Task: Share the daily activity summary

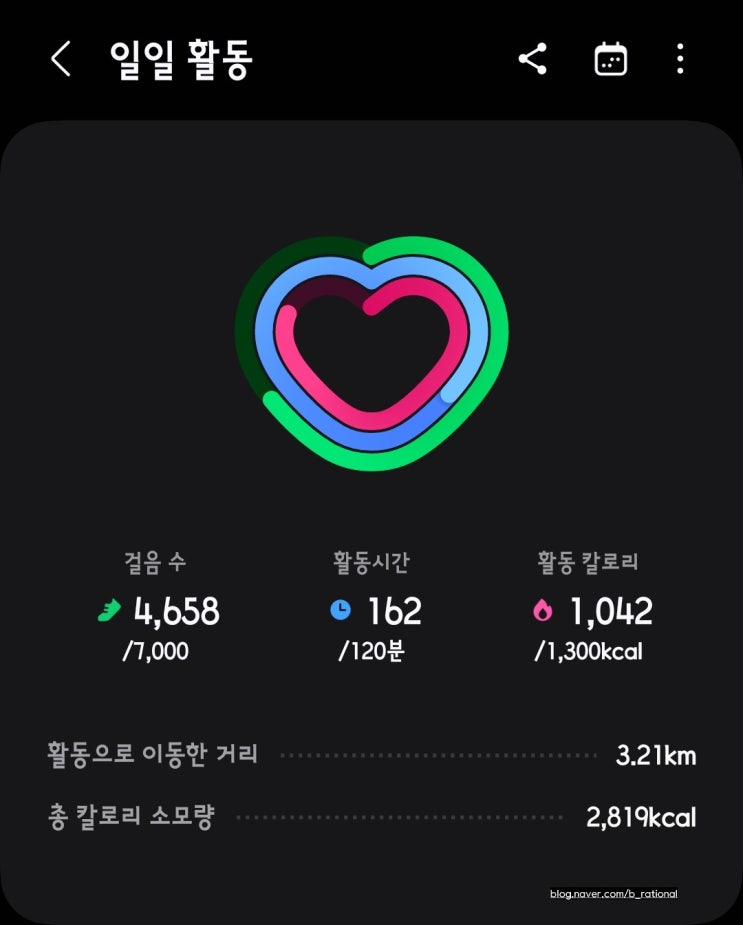Action: pos(532,60)
